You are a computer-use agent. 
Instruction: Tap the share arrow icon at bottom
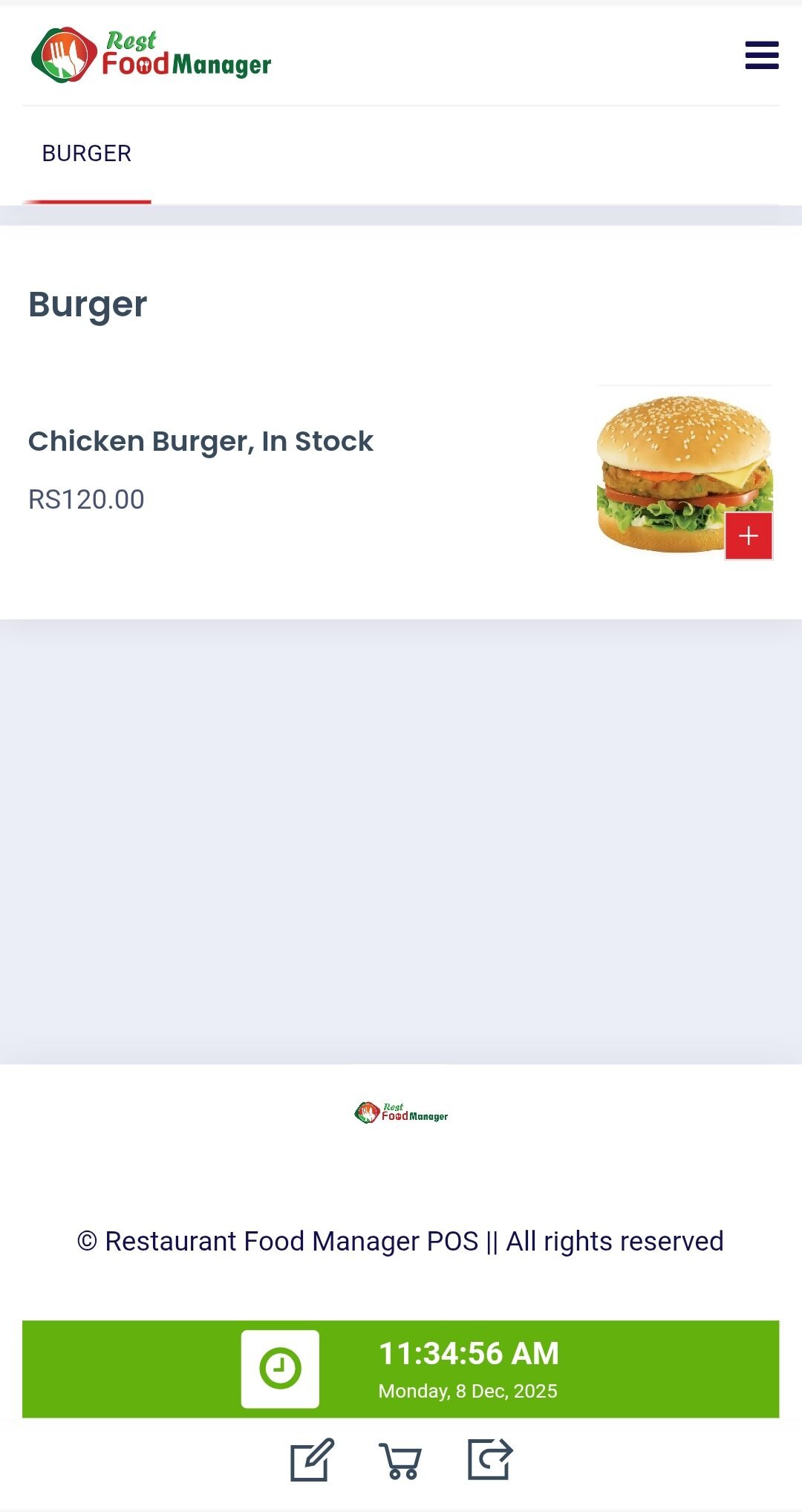point(490,1460)
